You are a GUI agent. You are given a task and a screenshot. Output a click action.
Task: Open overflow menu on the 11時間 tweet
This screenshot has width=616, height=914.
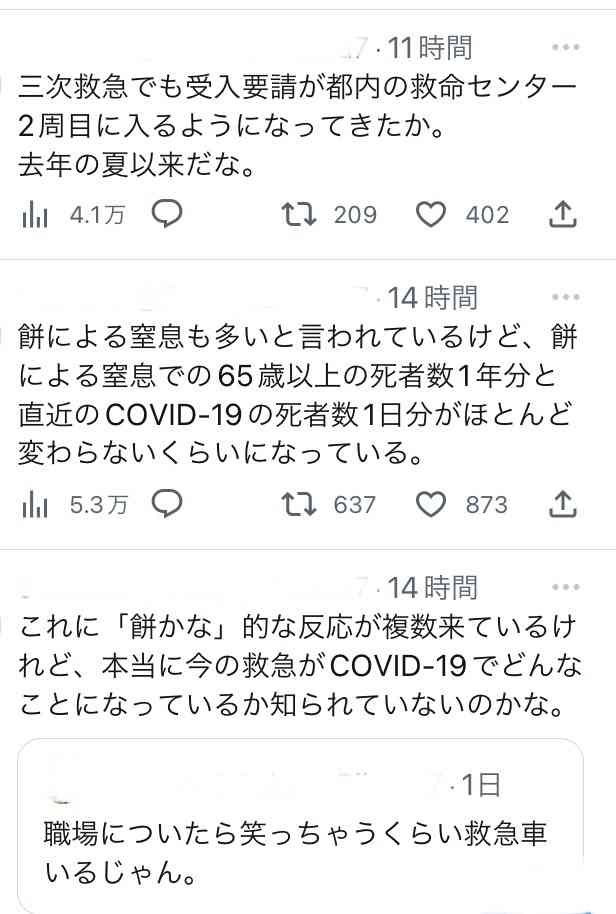coord(566,47)
